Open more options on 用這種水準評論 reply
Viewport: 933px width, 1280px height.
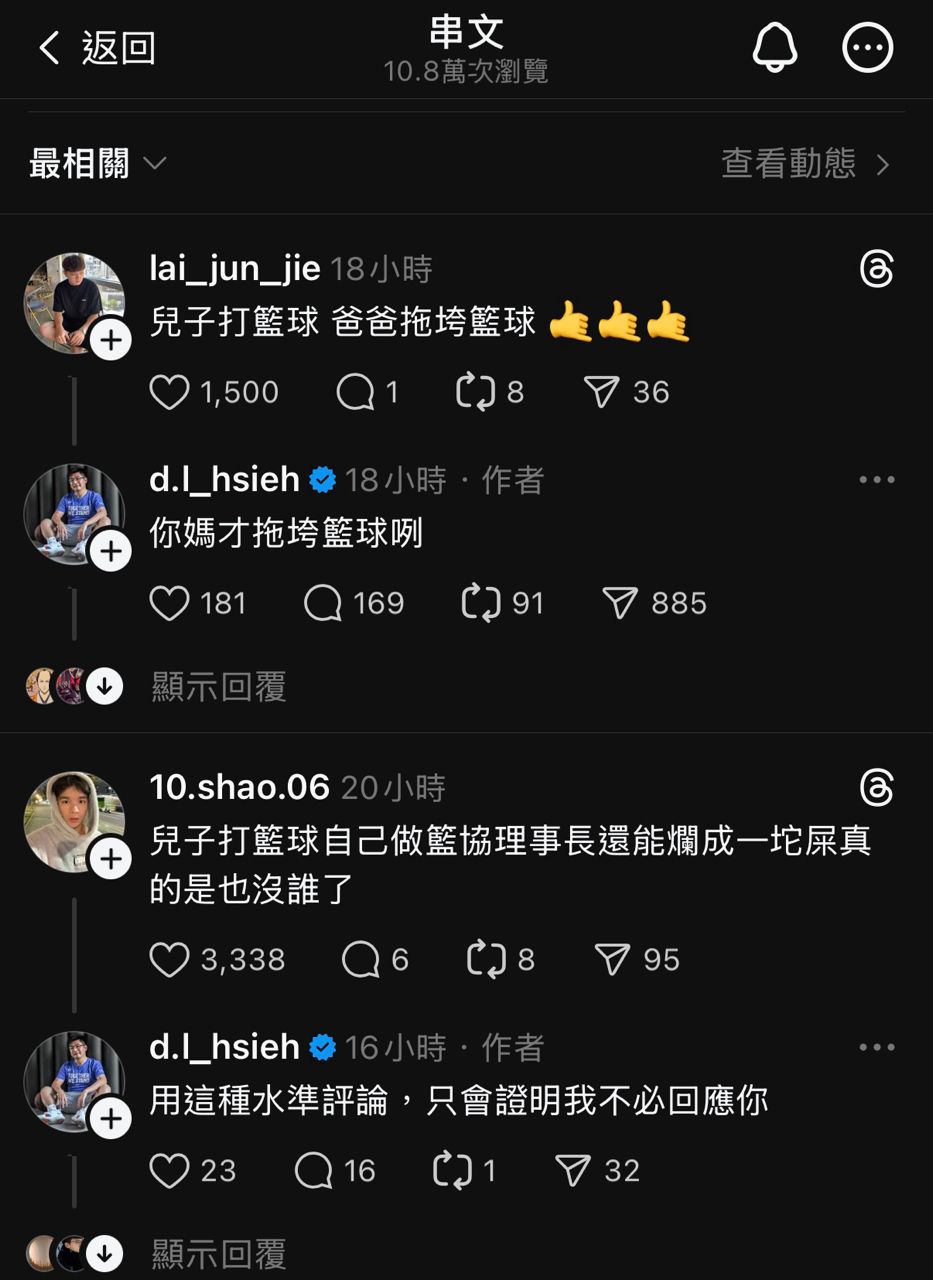click(x=876, y=1048)
